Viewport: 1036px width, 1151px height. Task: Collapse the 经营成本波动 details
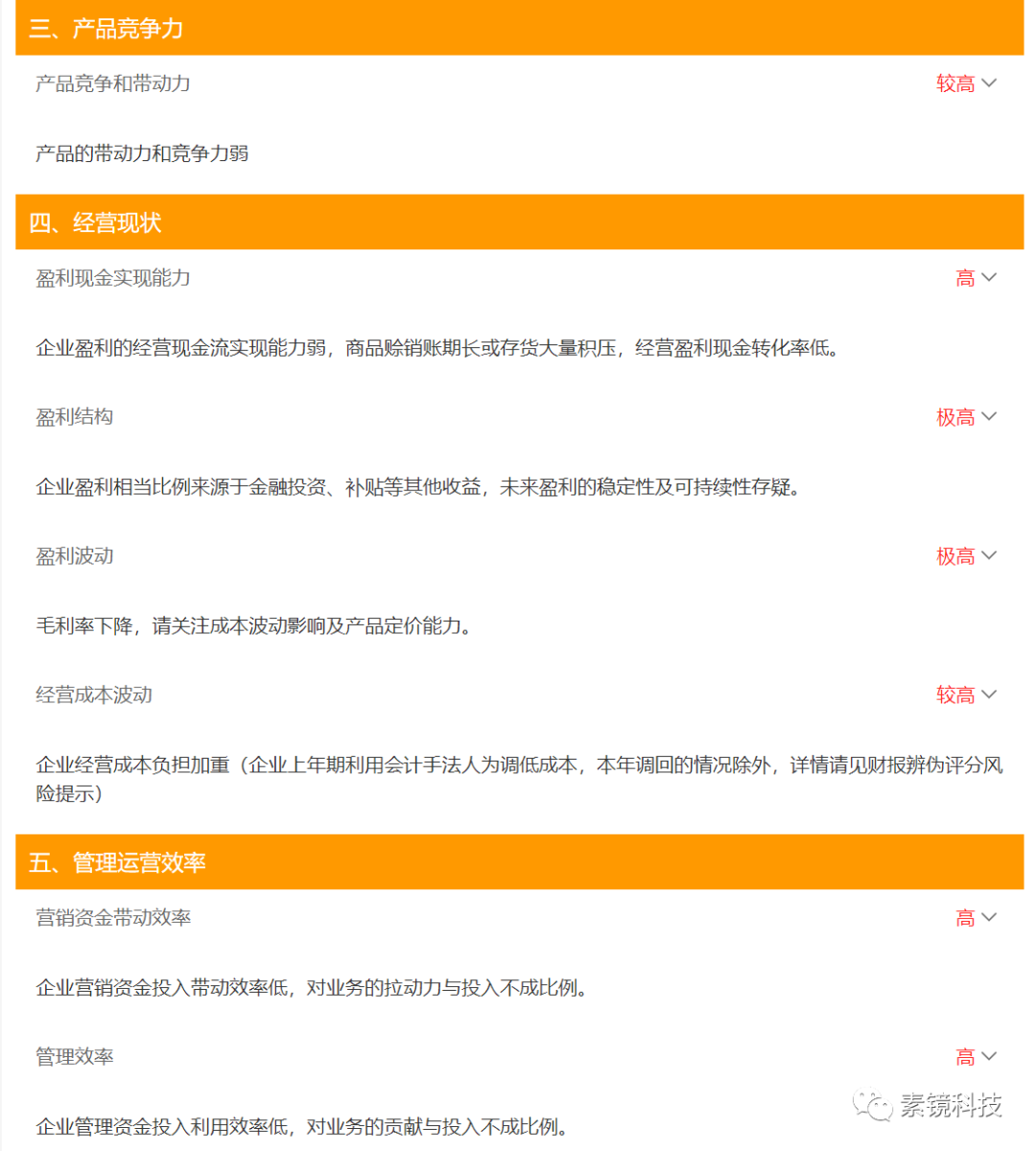tap(989, 695)
